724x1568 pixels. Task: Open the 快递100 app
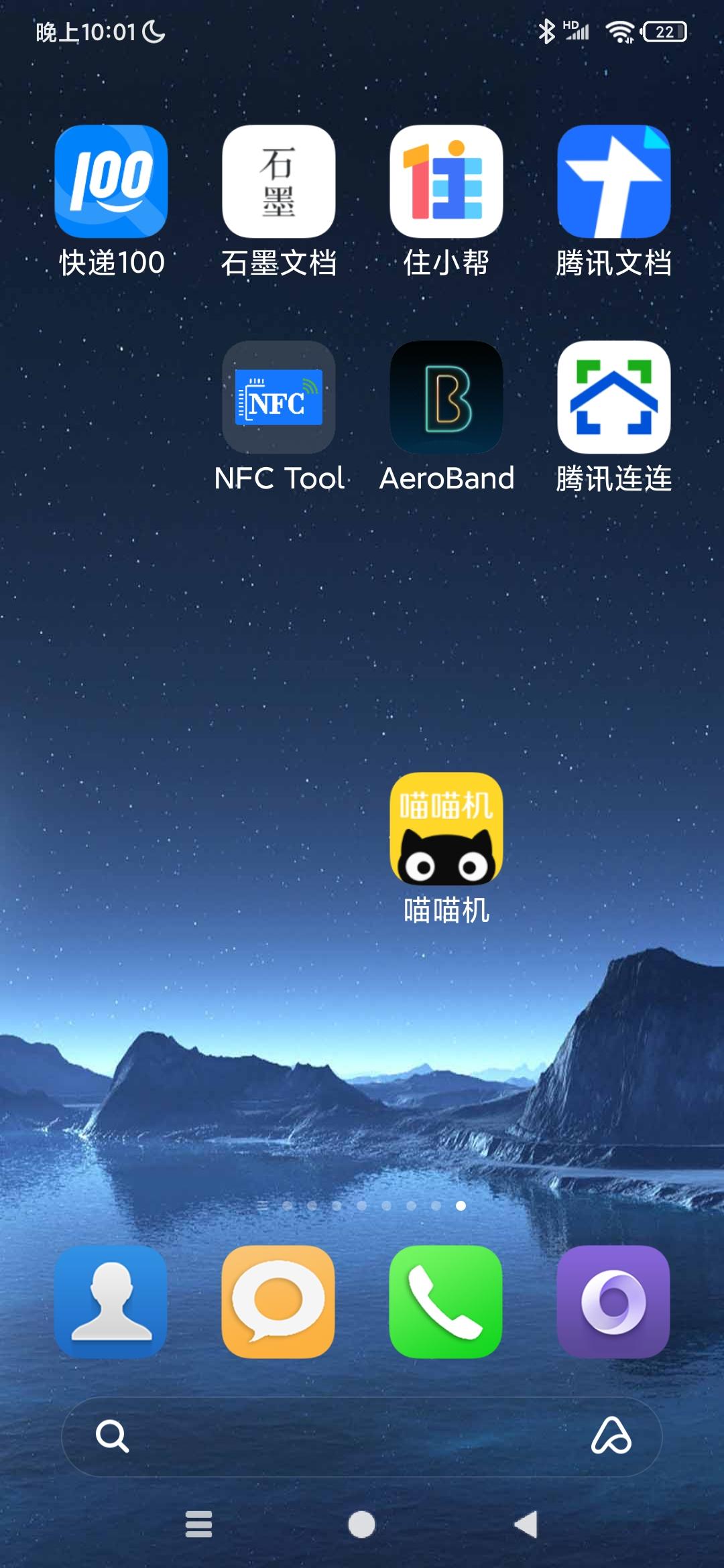111,182
